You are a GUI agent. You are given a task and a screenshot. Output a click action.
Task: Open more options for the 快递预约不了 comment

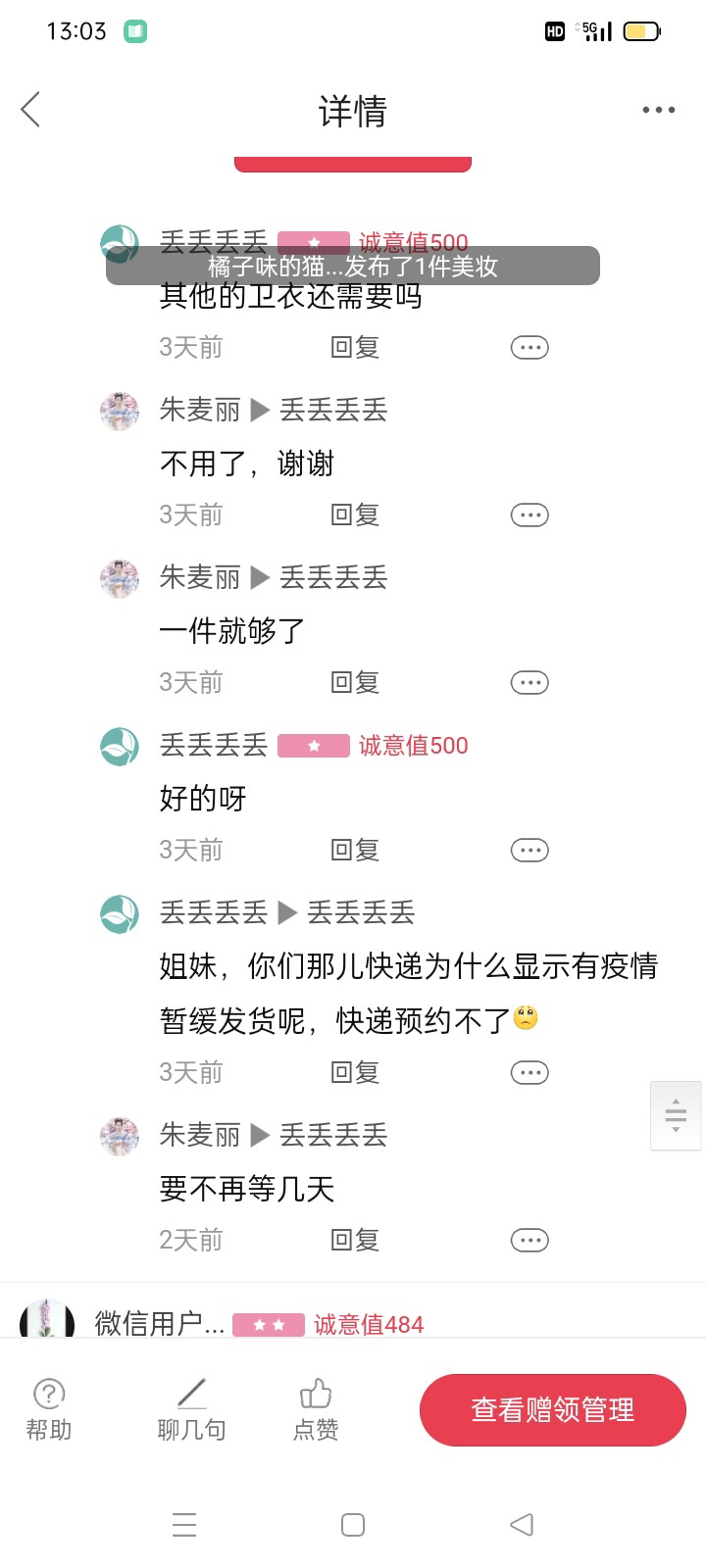click(x=529, y=1073)
